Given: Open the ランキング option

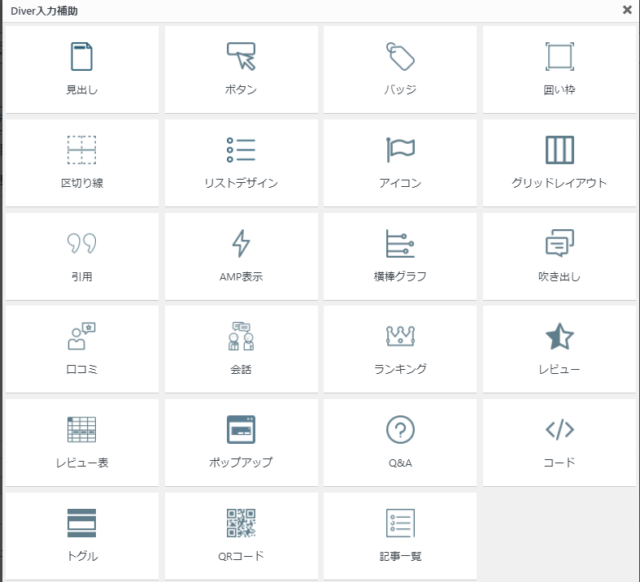Looking at the screenshot, I should click(400, 348).
